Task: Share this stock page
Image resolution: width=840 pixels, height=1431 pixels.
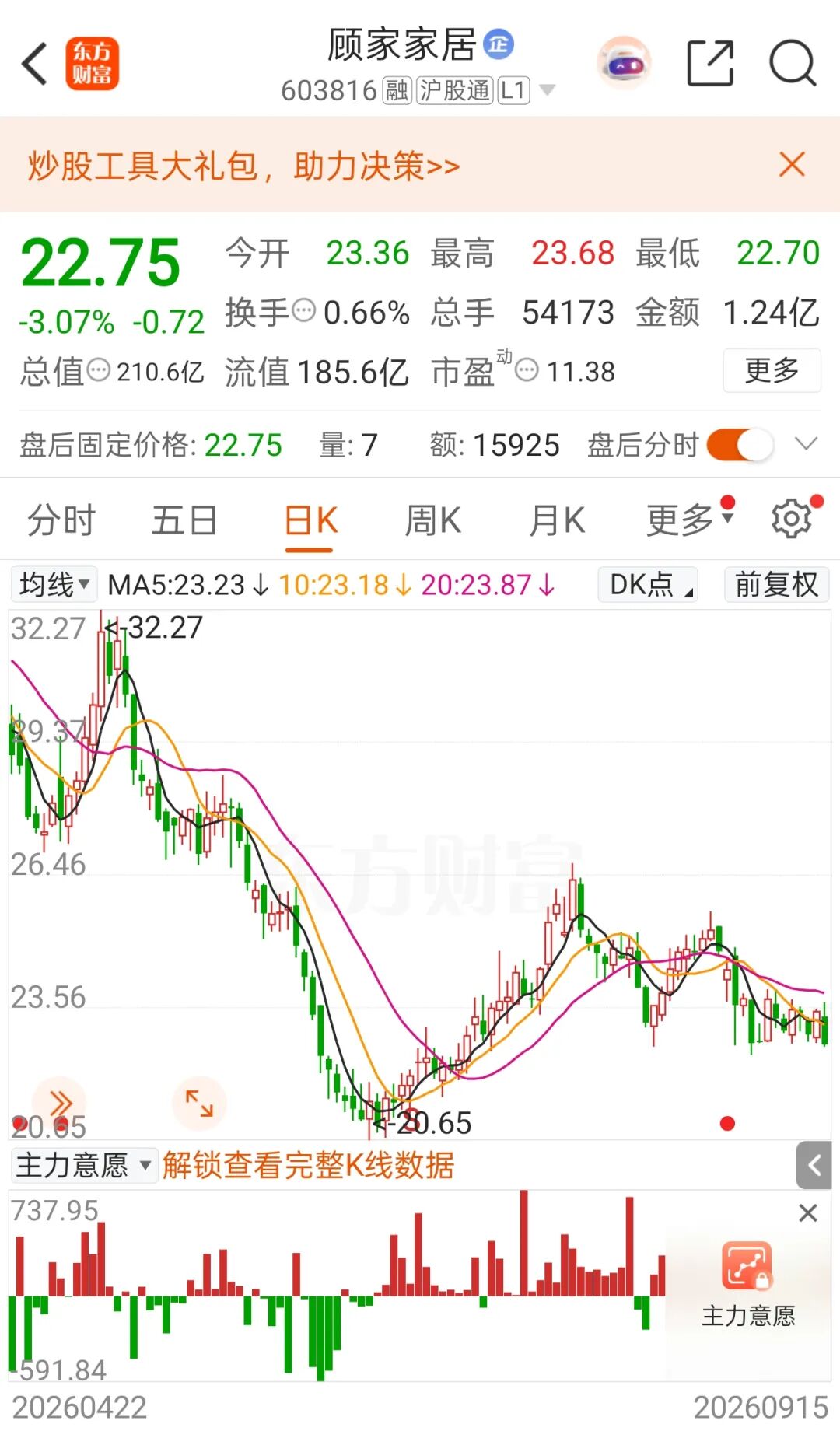Action: 710,63
